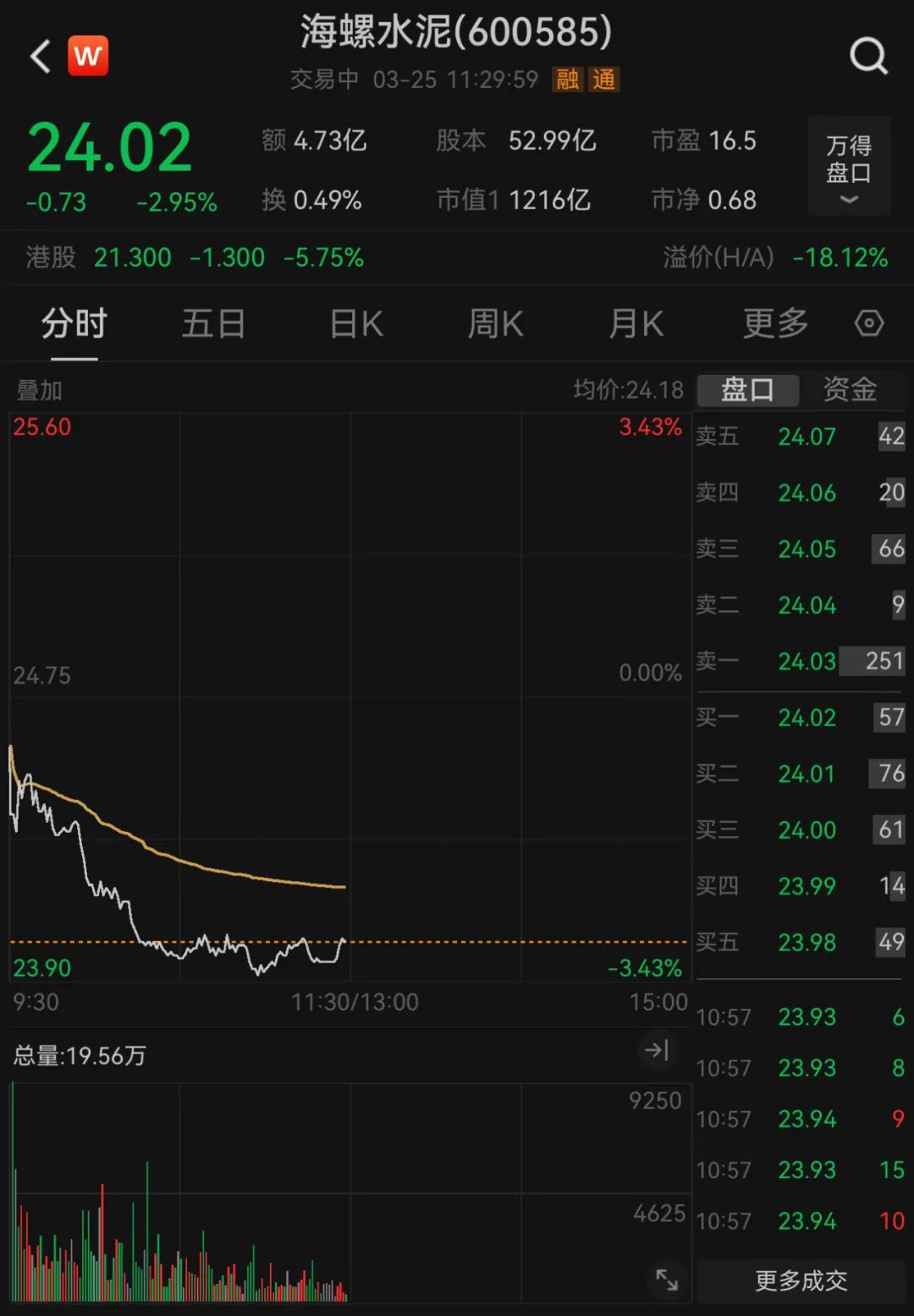Expand the chart to full screen
The width and height of the screenshot is (914, 1316).
tap(667, 1280)
